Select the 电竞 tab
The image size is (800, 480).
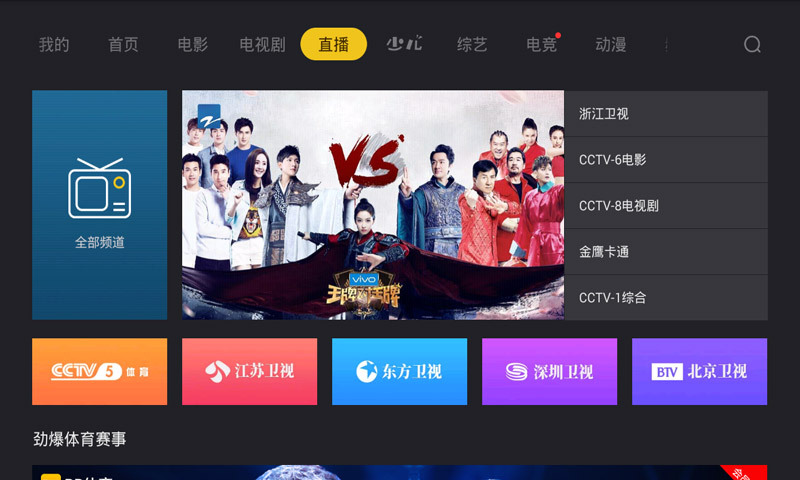pos(542,45)
